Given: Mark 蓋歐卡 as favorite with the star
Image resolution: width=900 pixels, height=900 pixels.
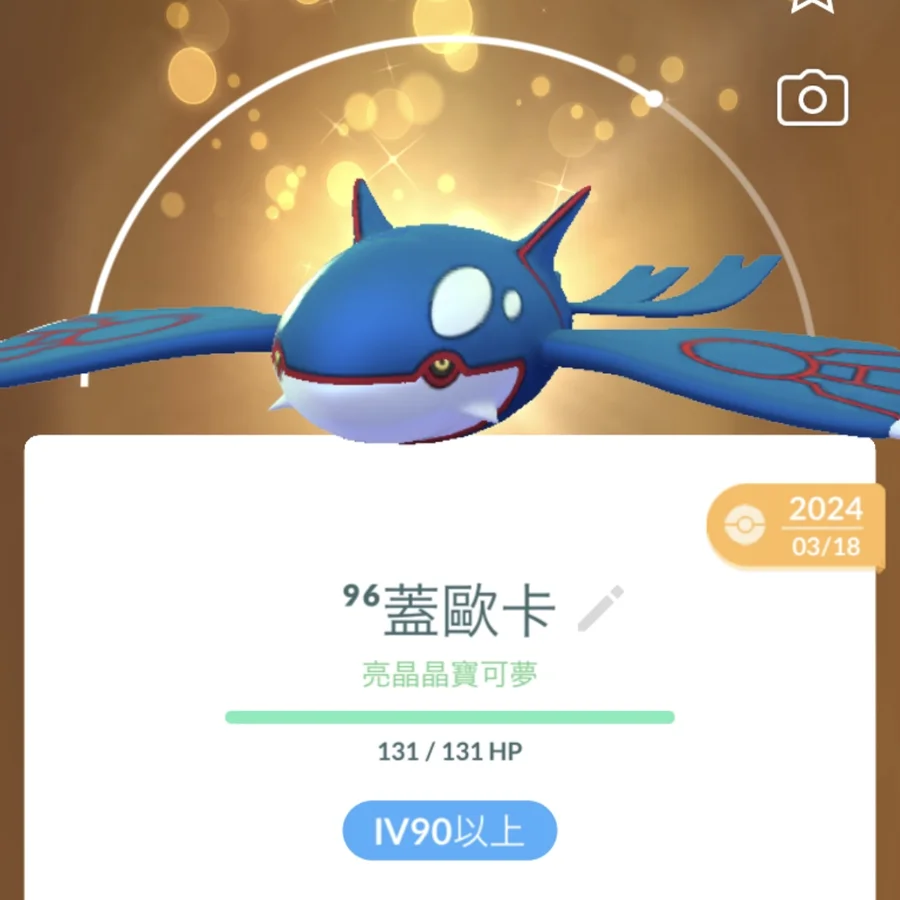Looking at the screenshot, I should click(812, 4).
